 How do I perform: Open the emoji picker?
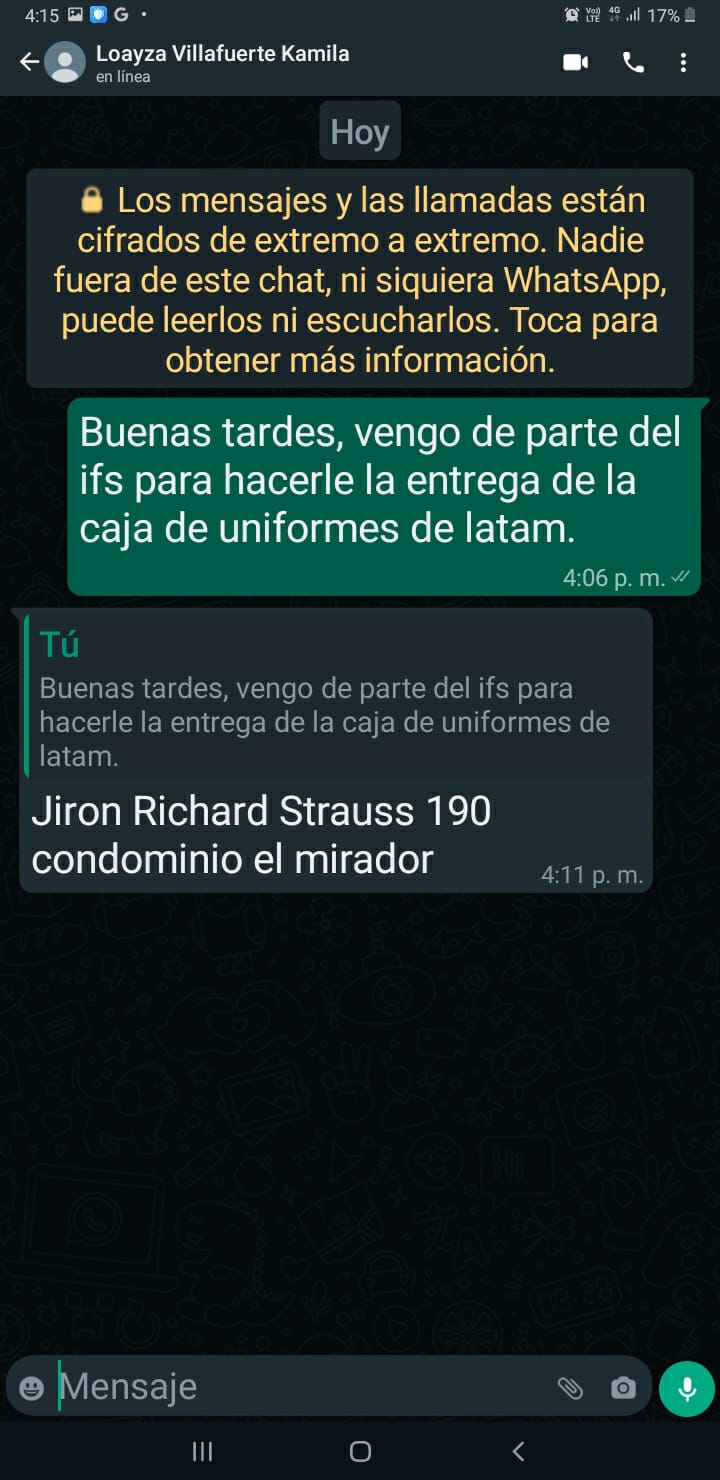point(32,1387)
